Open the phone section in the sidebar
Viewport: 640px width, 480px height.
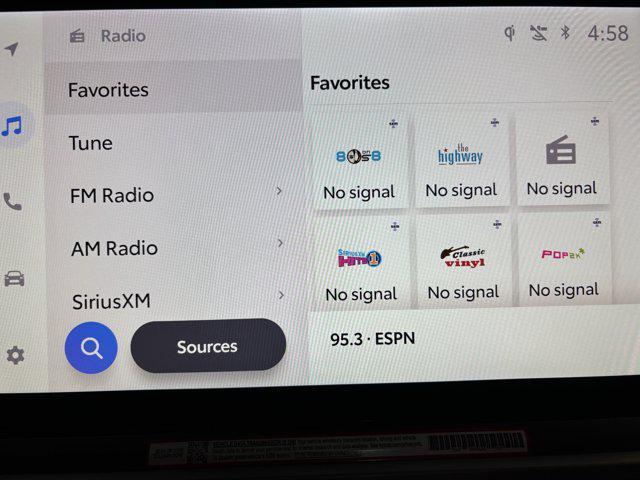pyautogui.click(x=12, y=202)
